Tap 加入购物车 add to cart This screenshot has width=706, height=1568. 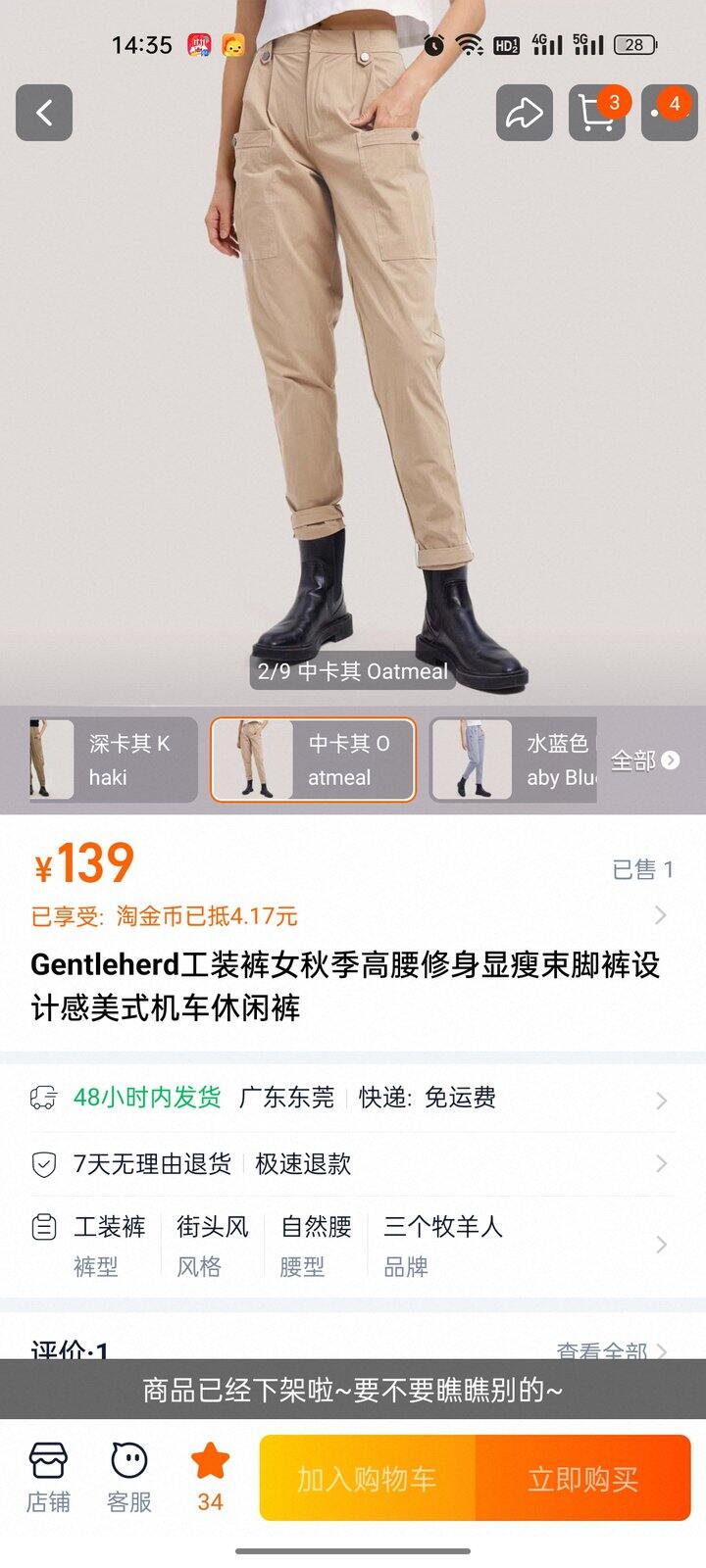[x=367, y=1478]
